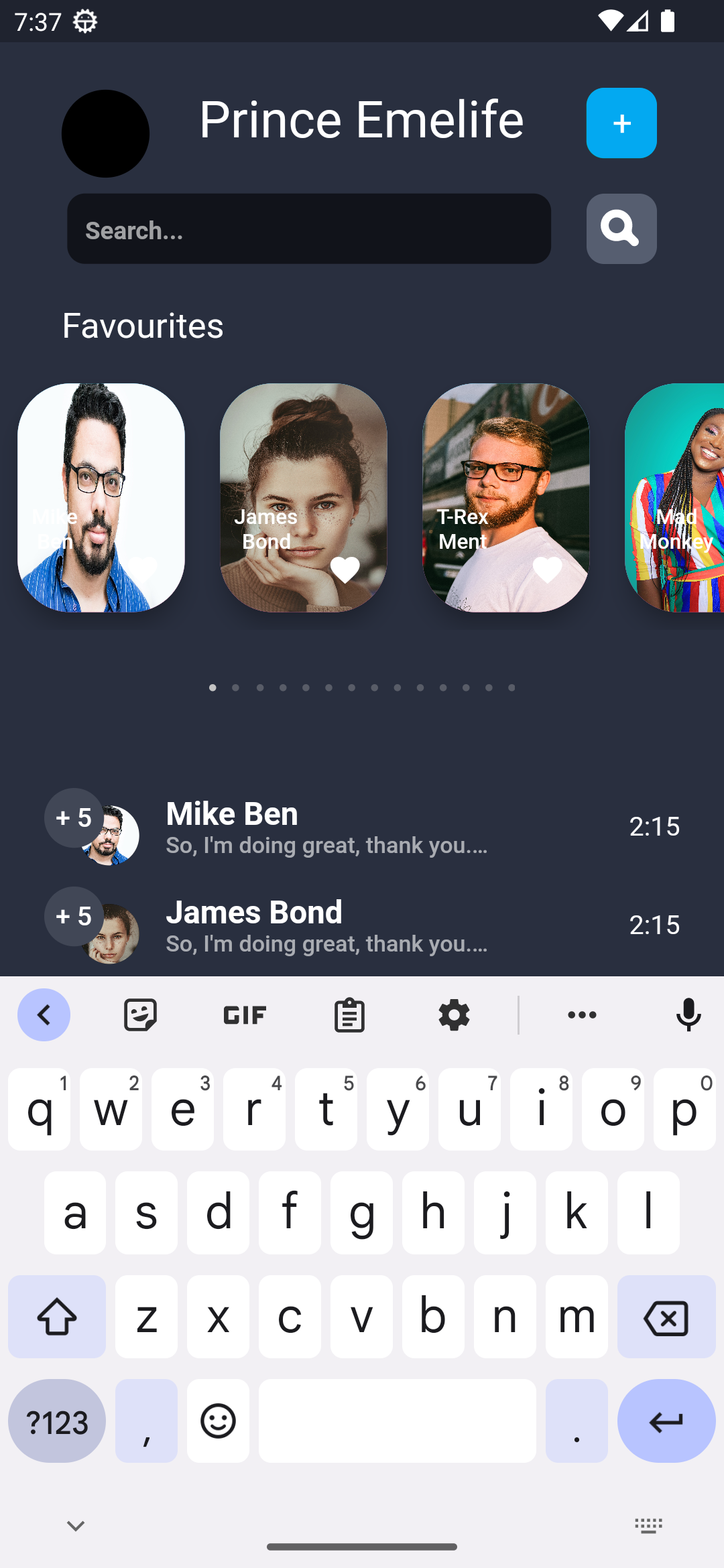This screenshot has height=1568, width=724.
Task: Tap the Search text field
Action: click(308, 229)
